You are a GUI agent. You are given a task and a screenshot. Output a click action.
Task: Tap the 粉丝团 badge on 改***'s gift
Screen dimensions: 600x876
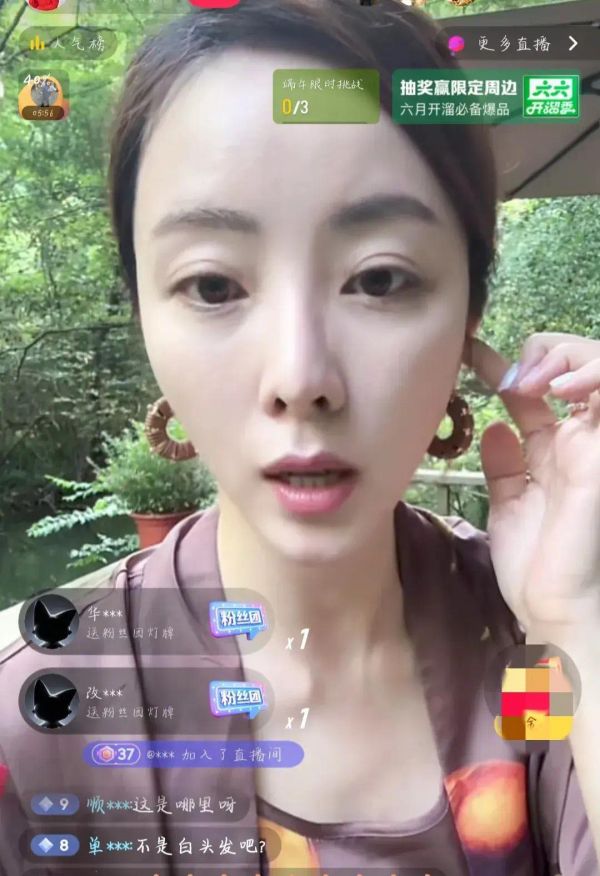(x=238, y=698)
